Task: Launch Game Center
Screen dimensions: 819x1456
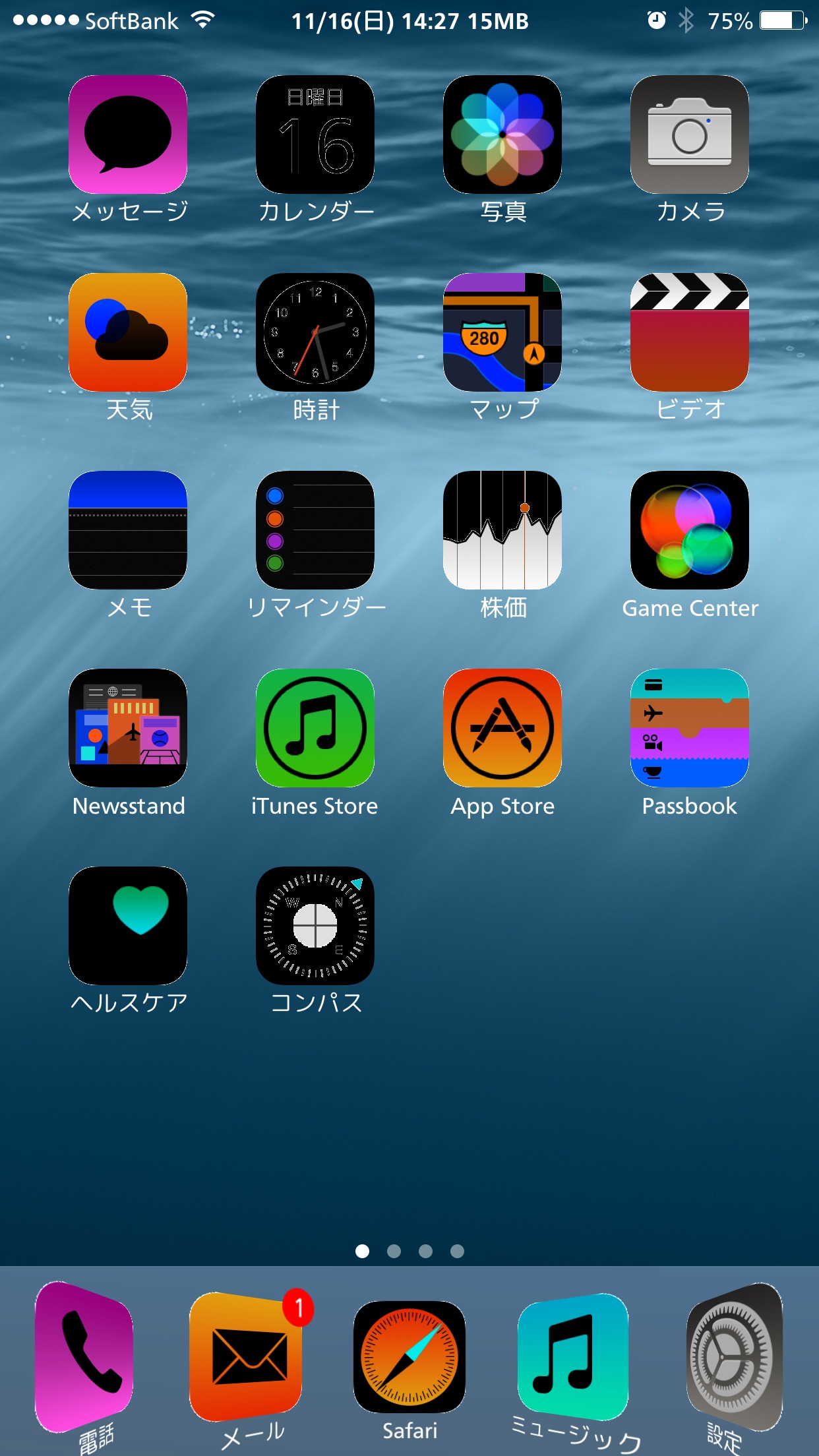Action: pyautogui.click(x=690, y=530)
